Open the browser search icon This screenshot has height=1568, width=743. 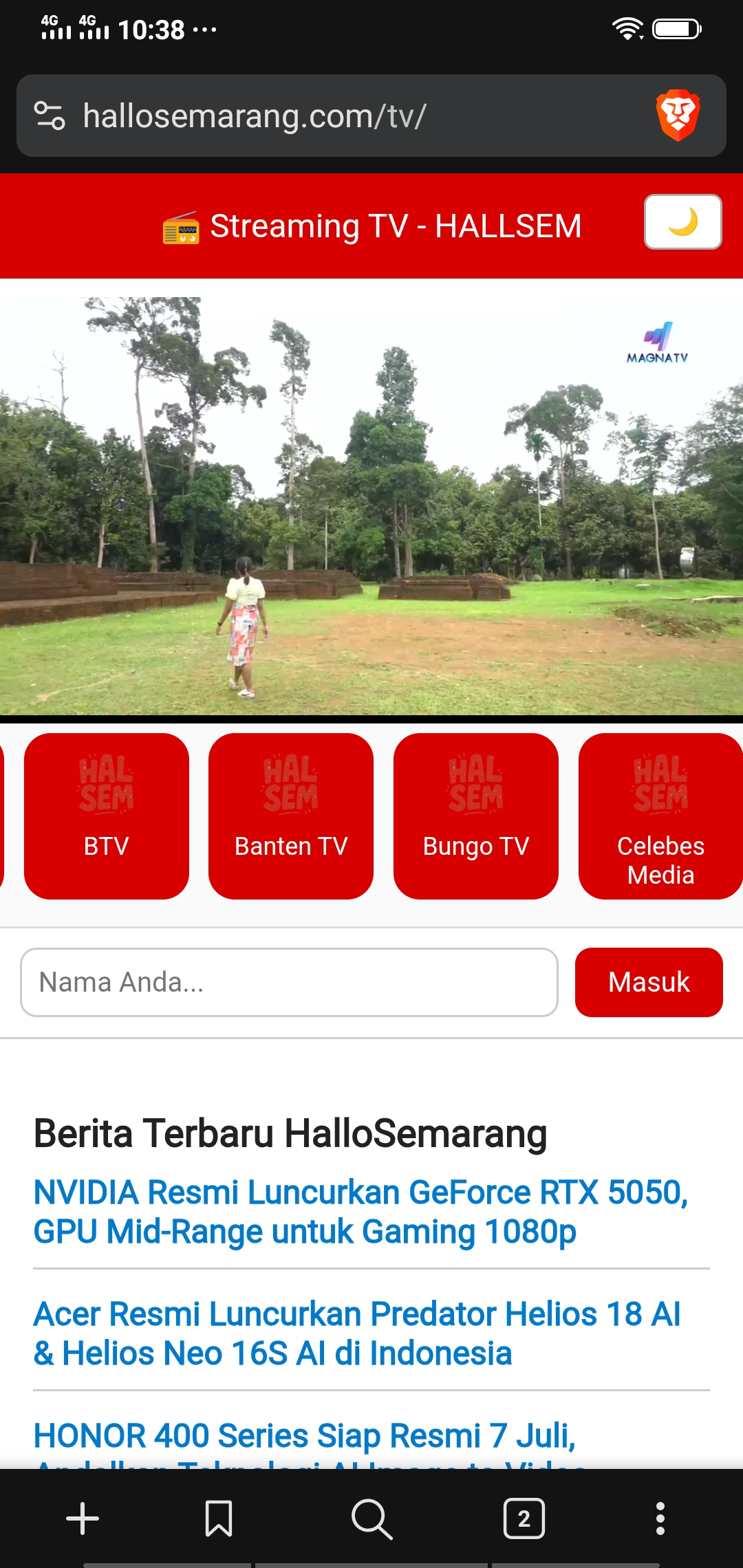371,1518
